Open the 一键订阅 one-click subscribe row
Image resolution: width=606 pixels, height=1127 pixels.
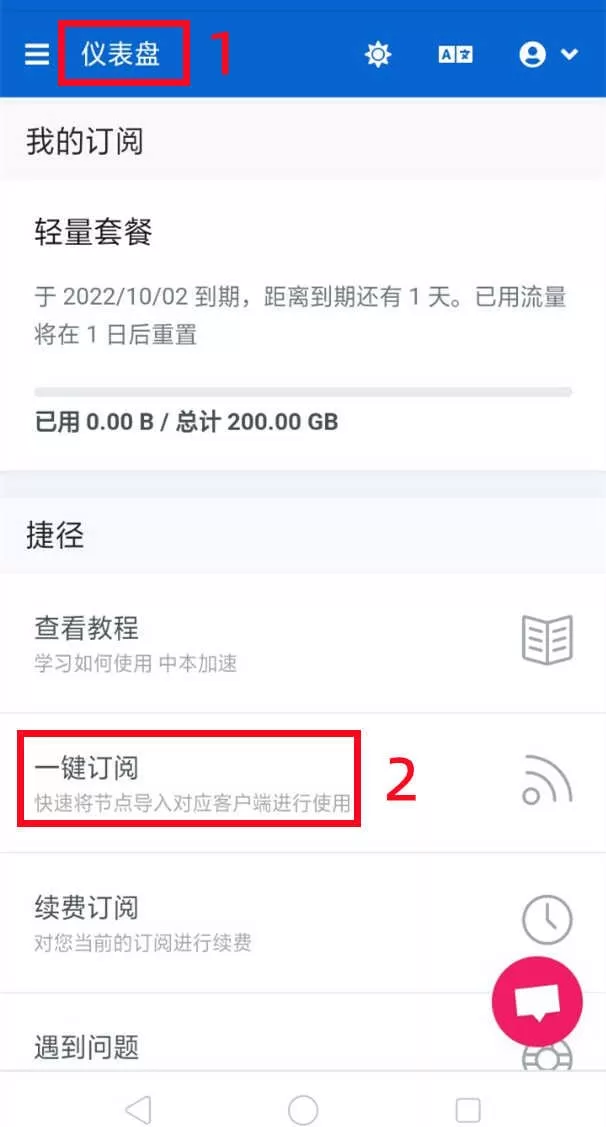tap(190, 781)
